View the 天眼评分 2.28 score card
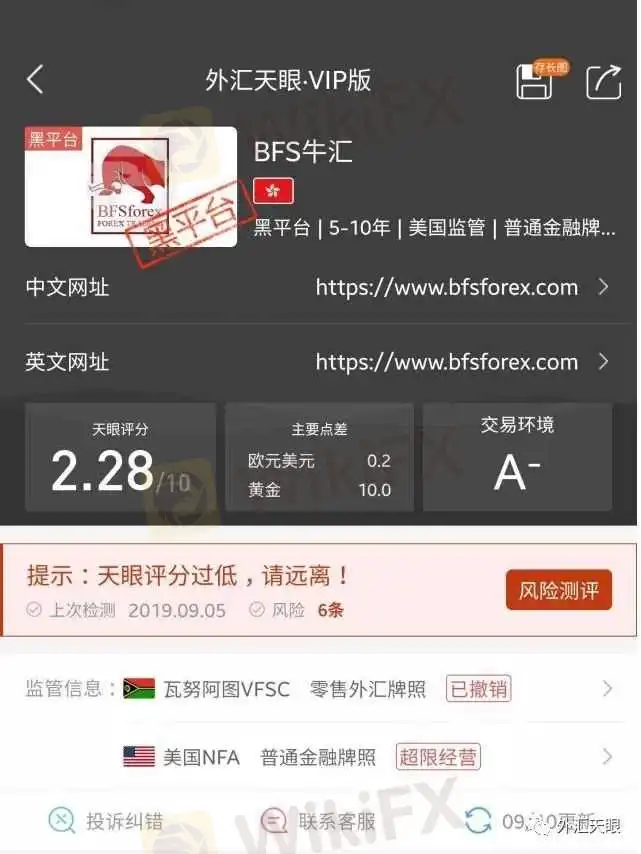This screenshot has width=641, height=854. tap(120, 457)
